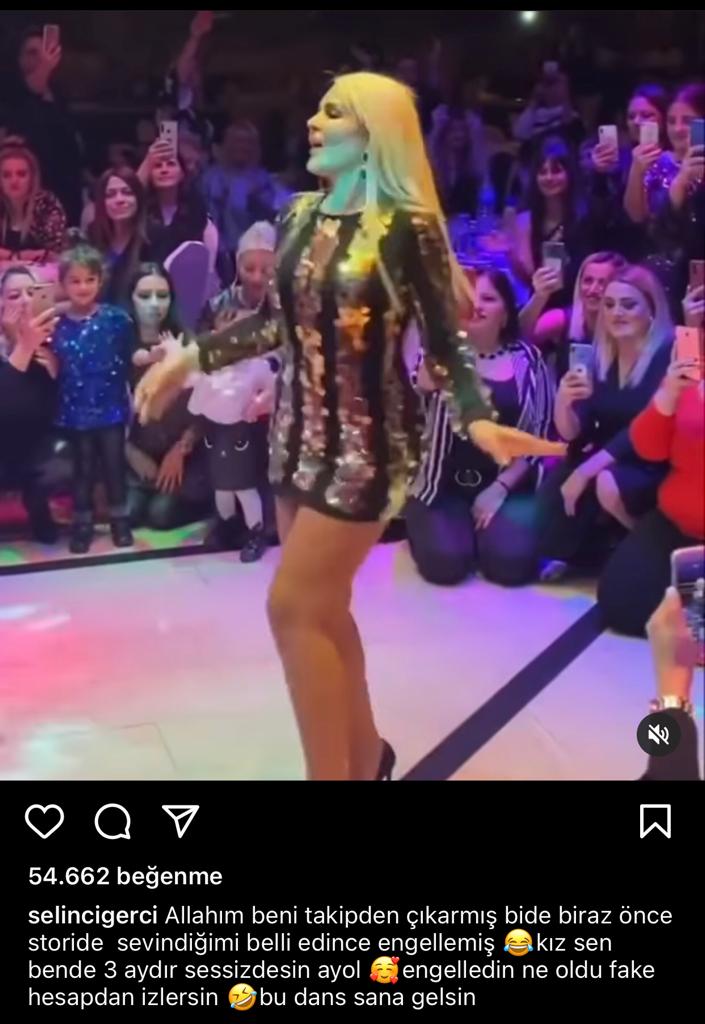The image size is (705, 1024).
Task: Unmute the video sound
Action: tap(658, 735)
